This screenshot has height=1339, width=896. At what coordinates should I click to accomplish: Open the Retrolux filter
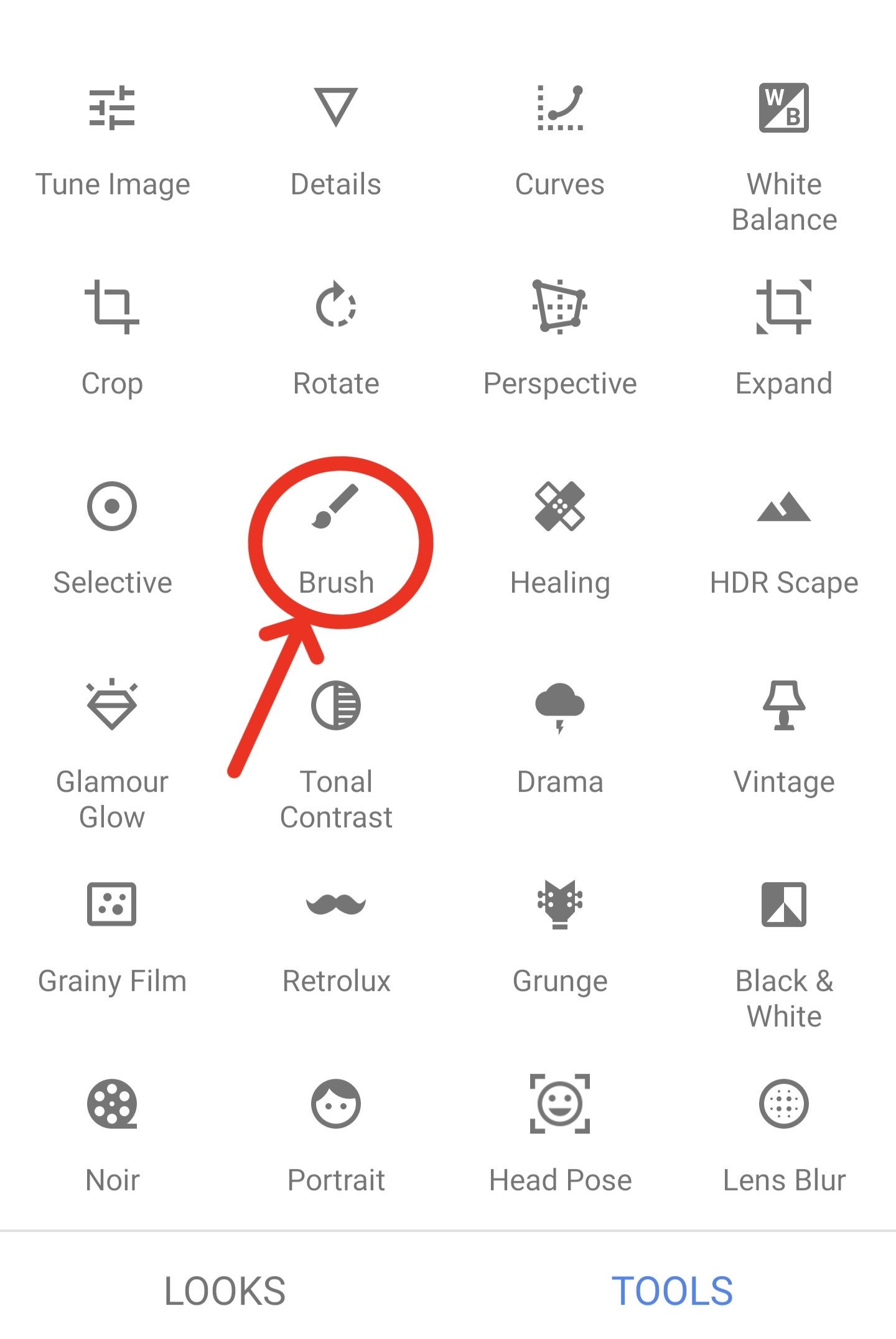point(336,935)
